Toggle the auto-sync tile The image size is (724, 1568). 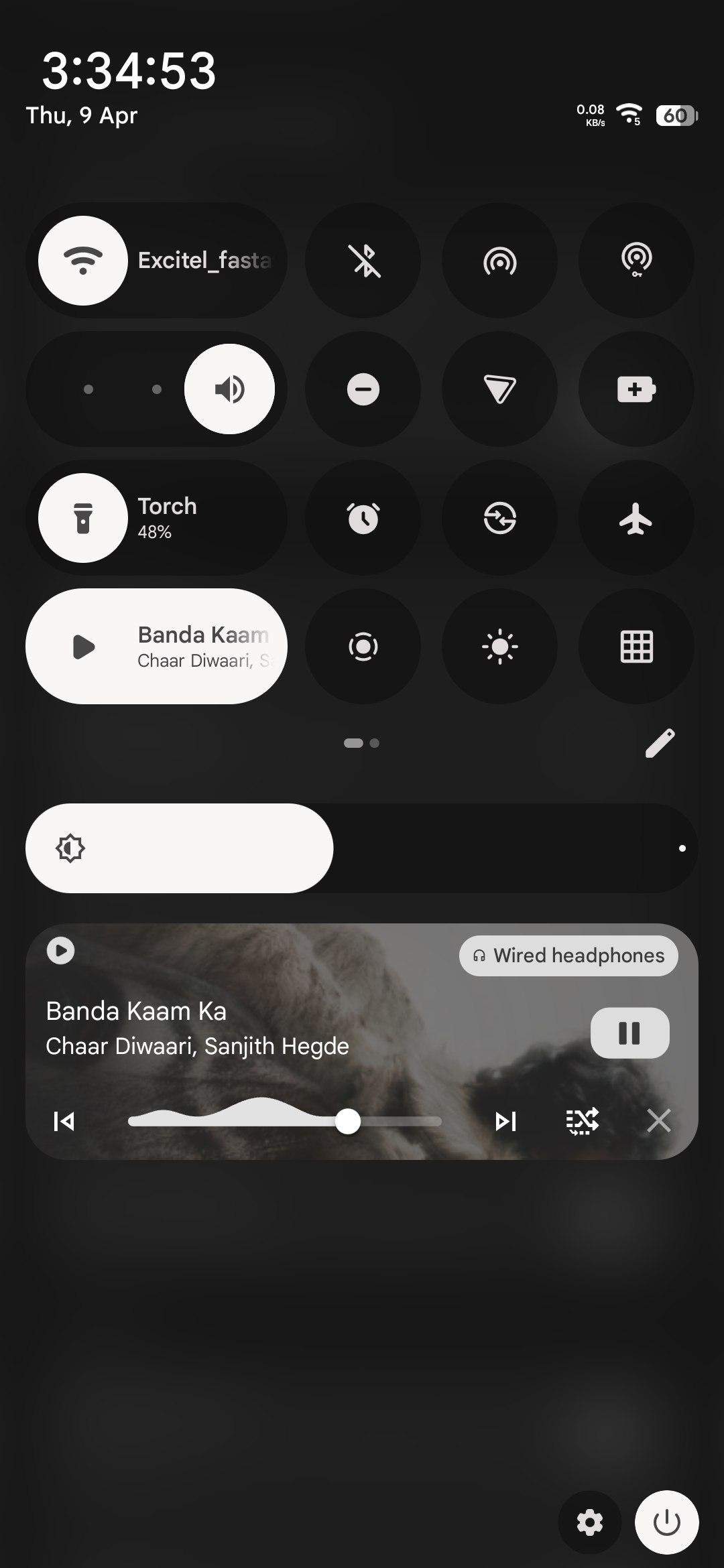click(x=499, y=517)
